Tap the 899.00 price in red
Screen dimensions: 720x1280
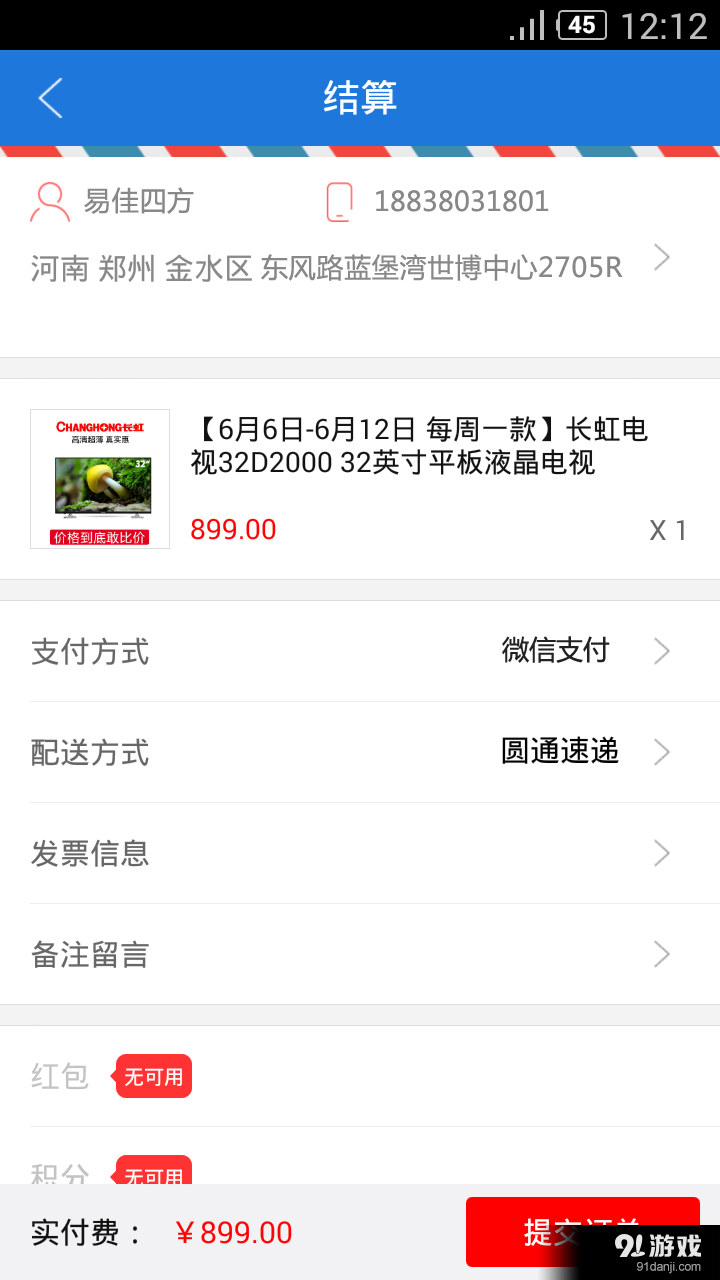pyautogui.click(x=233, y=529)
